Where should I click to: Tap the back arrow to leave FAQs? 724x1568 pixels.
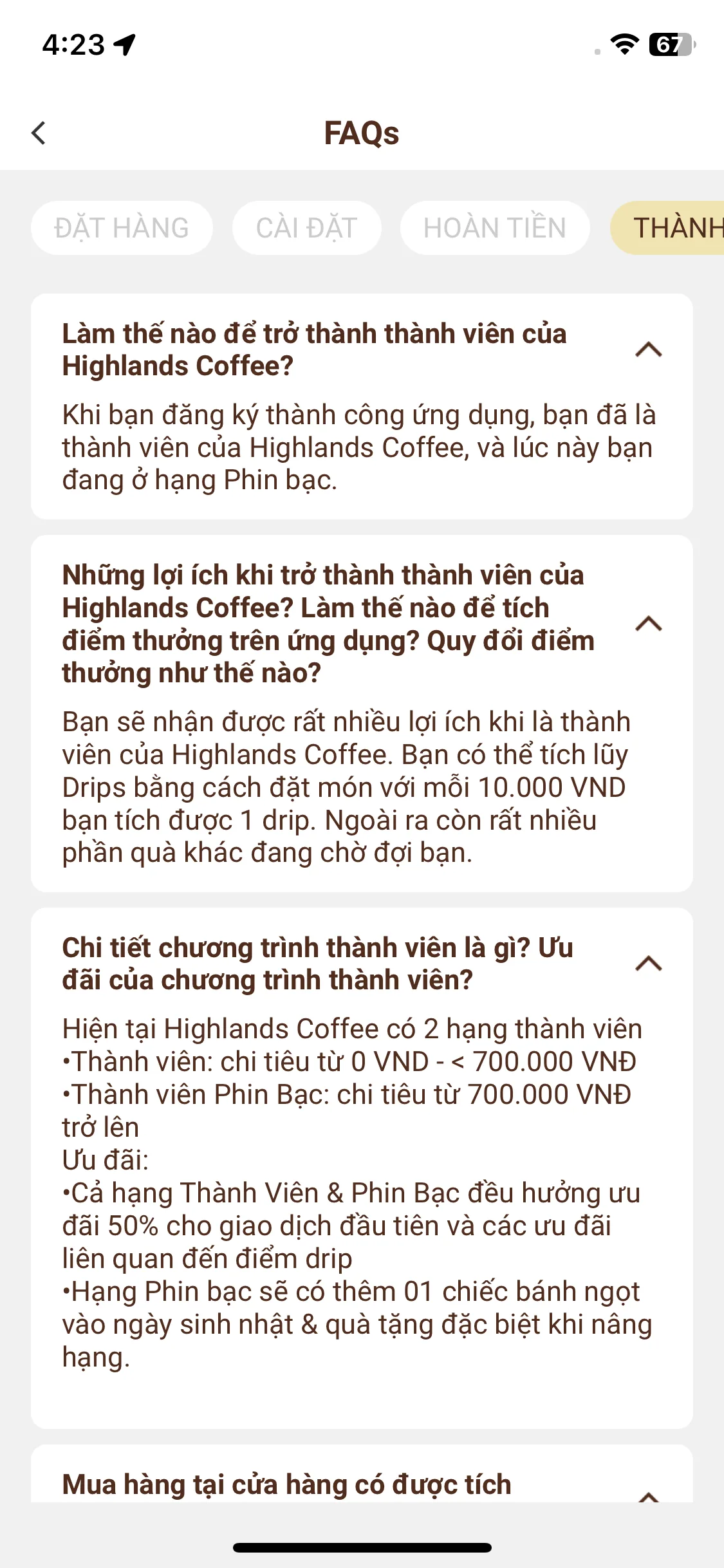[x=39, y=134]
